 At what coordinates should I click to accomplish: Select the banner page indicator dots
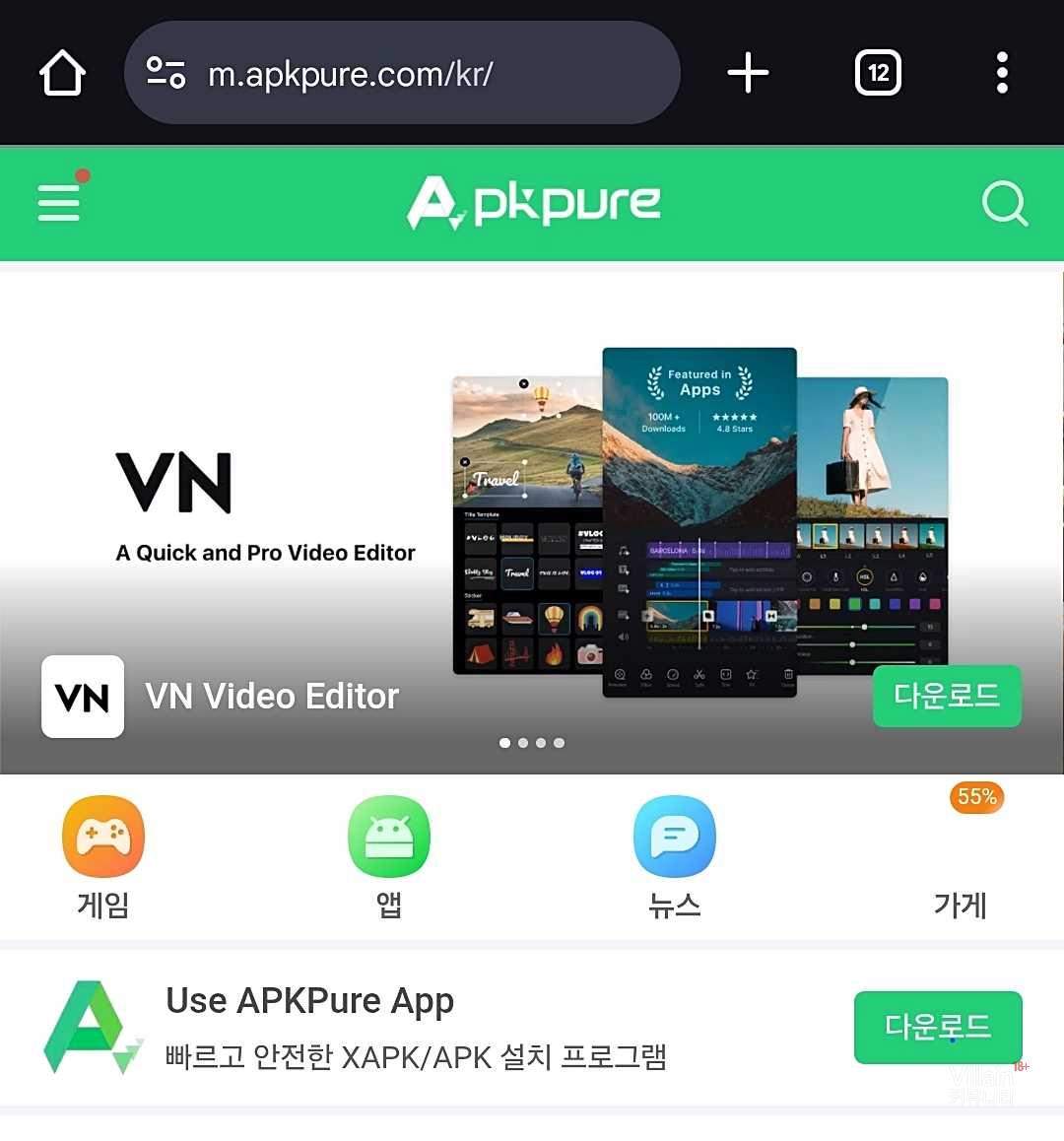532,743
